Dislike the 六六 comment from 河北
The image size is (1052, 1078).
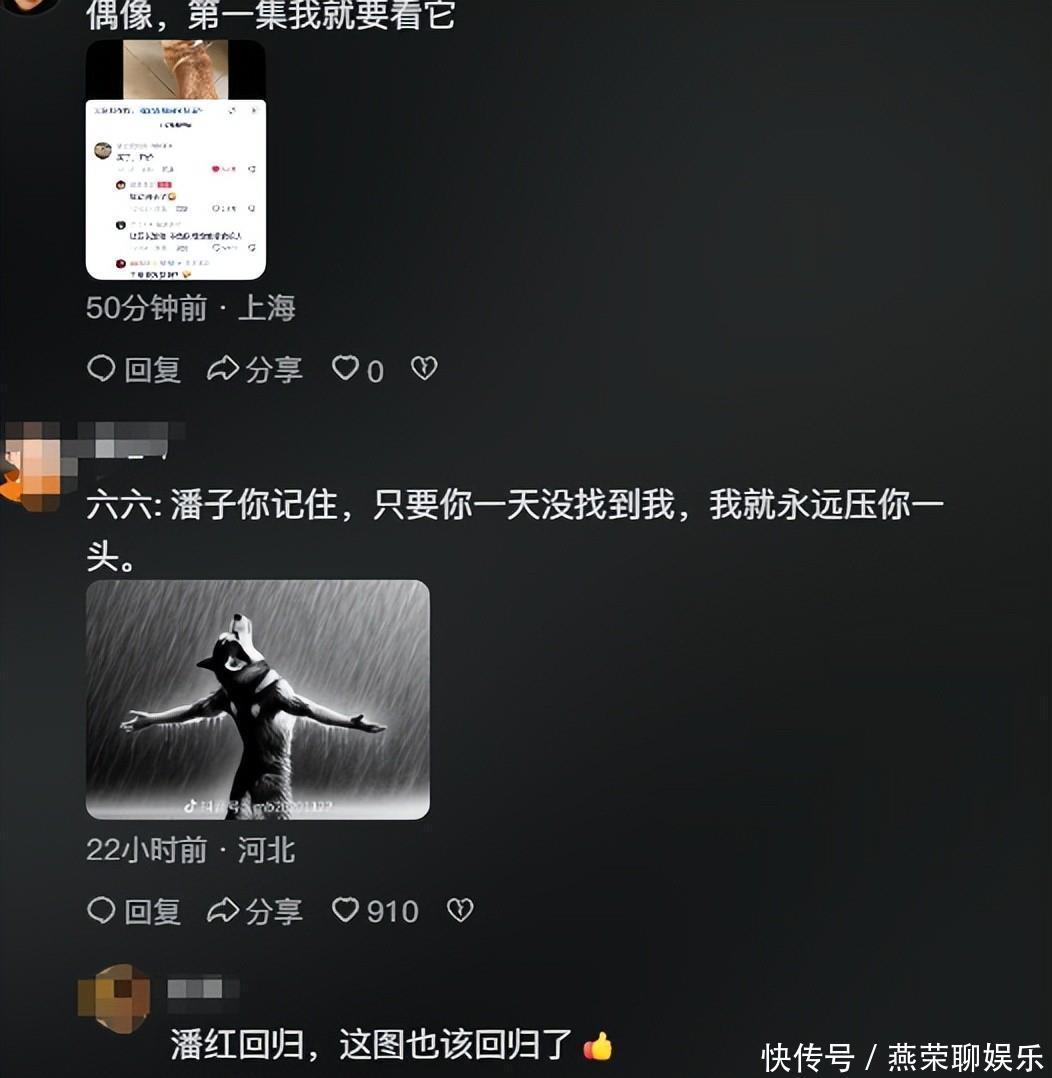[459, 911]
